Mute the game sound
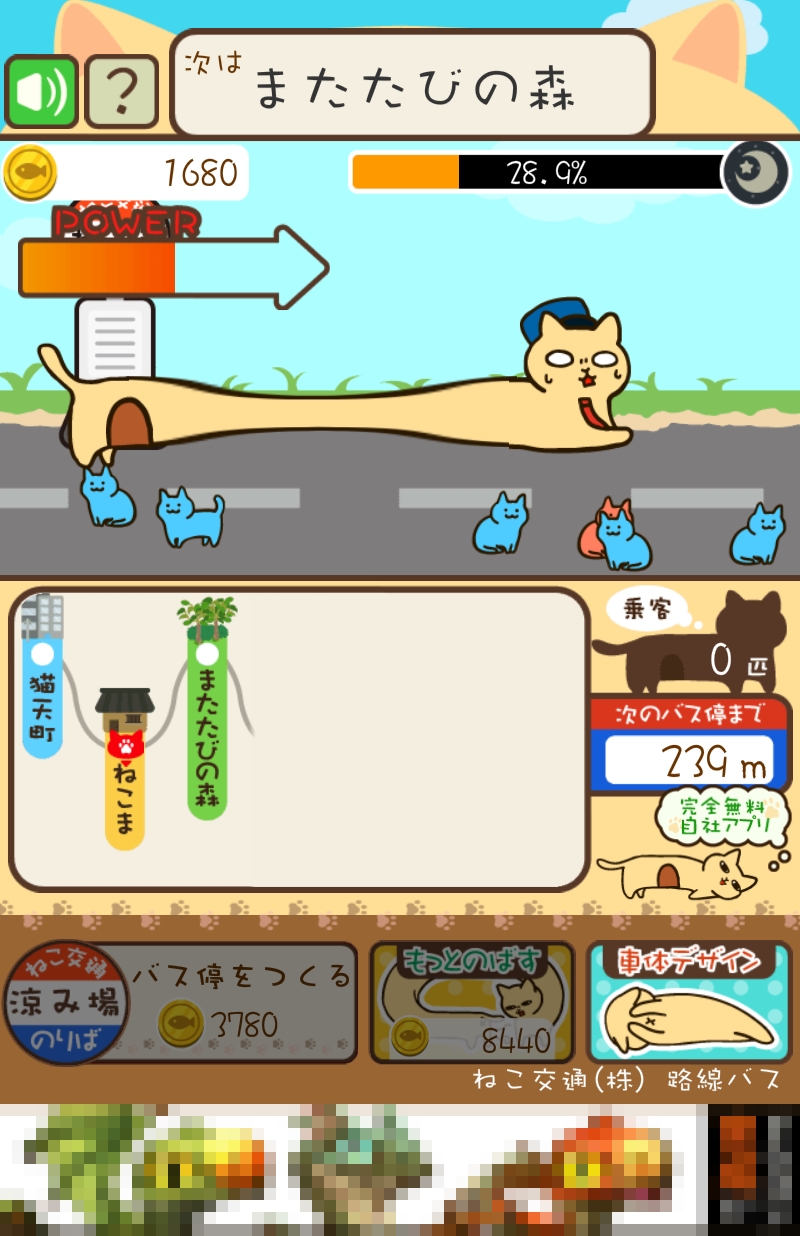Image resolution: width=800 pixels, height=1236 pixels. (x=42, y=92)
